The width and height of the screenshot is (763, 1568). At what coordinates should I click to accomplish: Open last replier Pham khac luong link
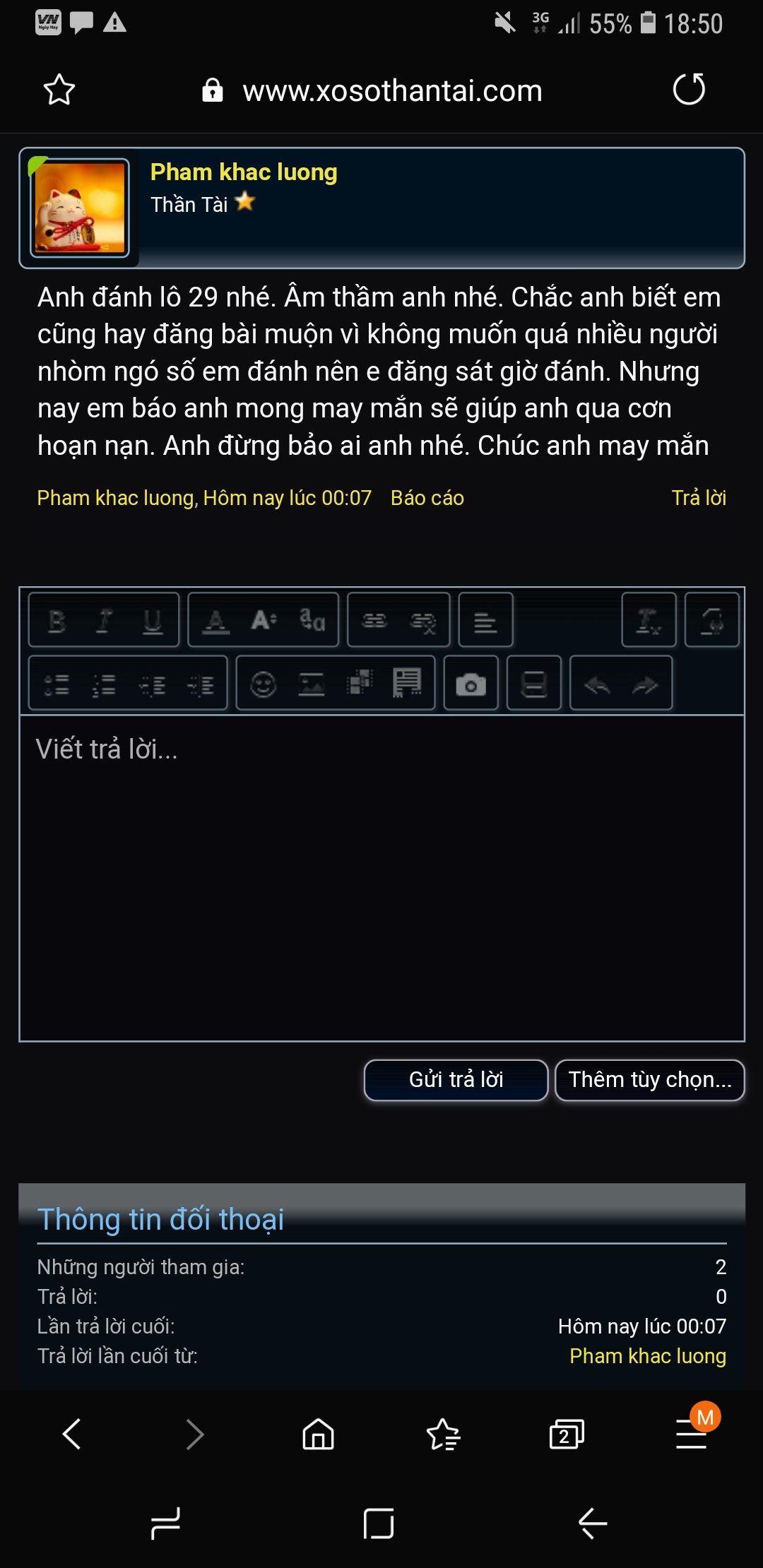tap(647, 1356)
